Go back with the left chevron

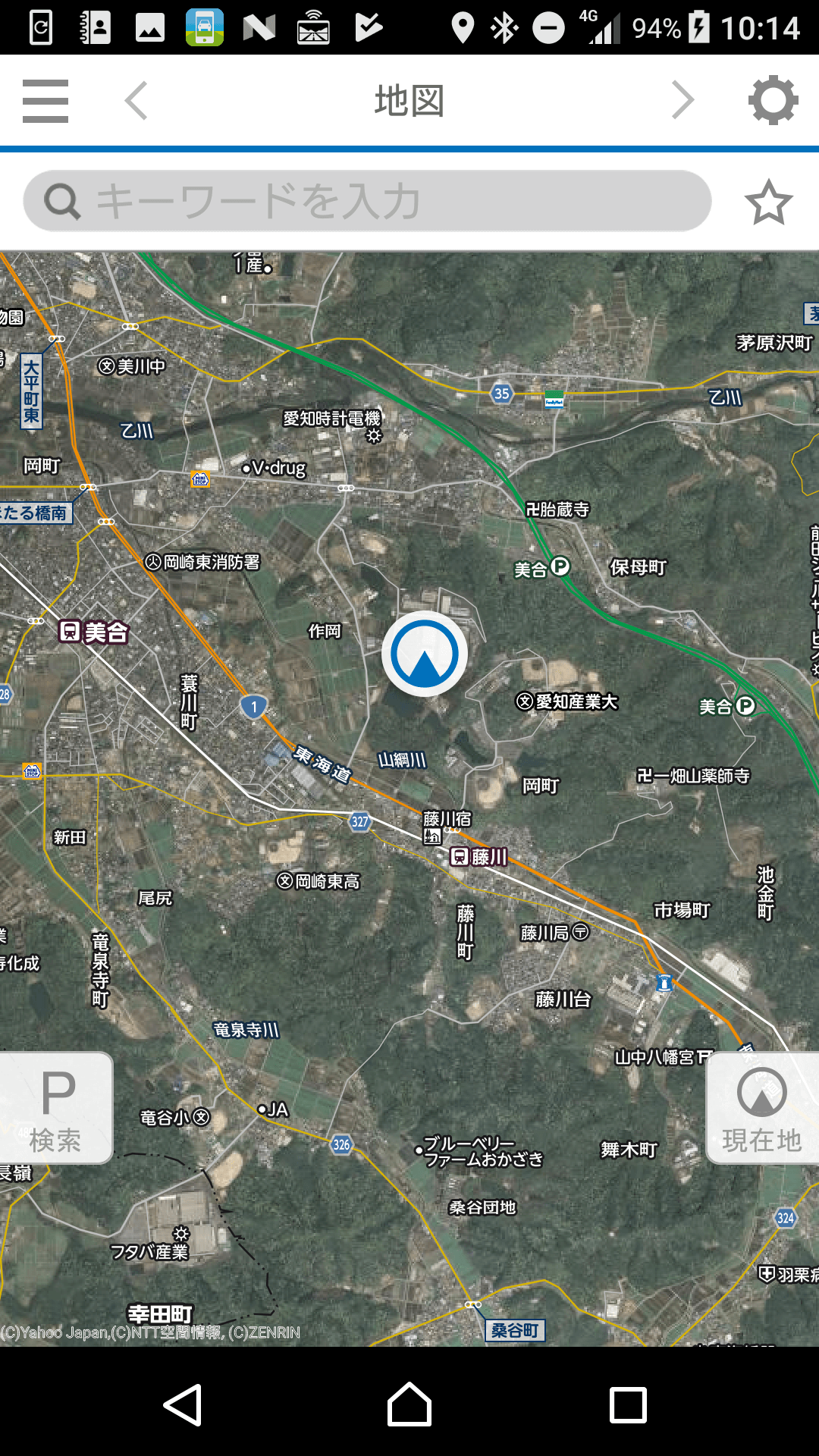click(x=136, y=101)
